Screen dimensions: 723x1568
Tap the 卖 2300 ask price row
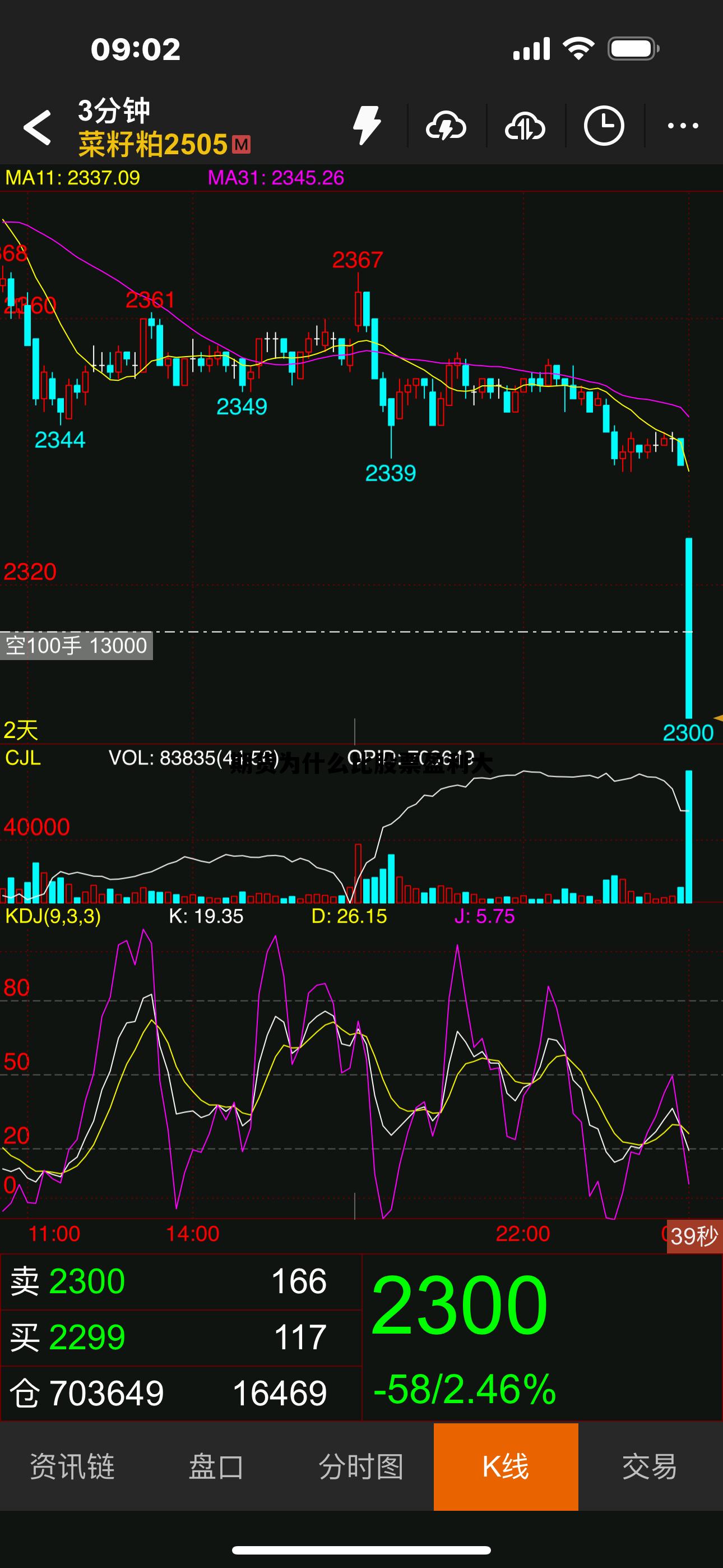point(169,1281)
